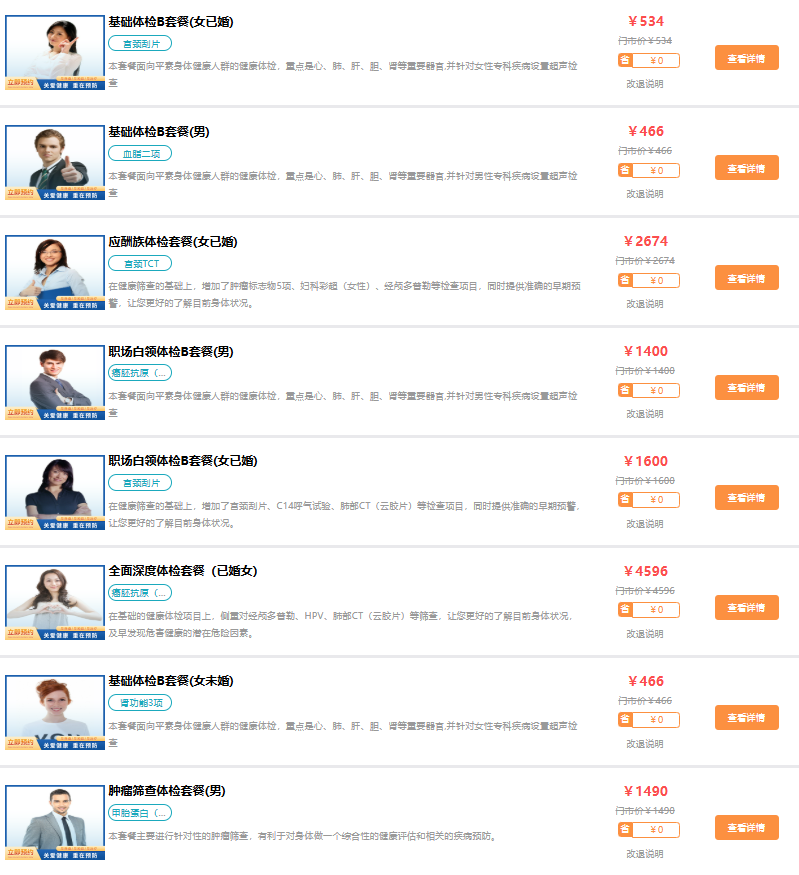View 改退说明 for 全面深度体检套餐（已婚女）
The image size is (799, 875).
[644, 634]
